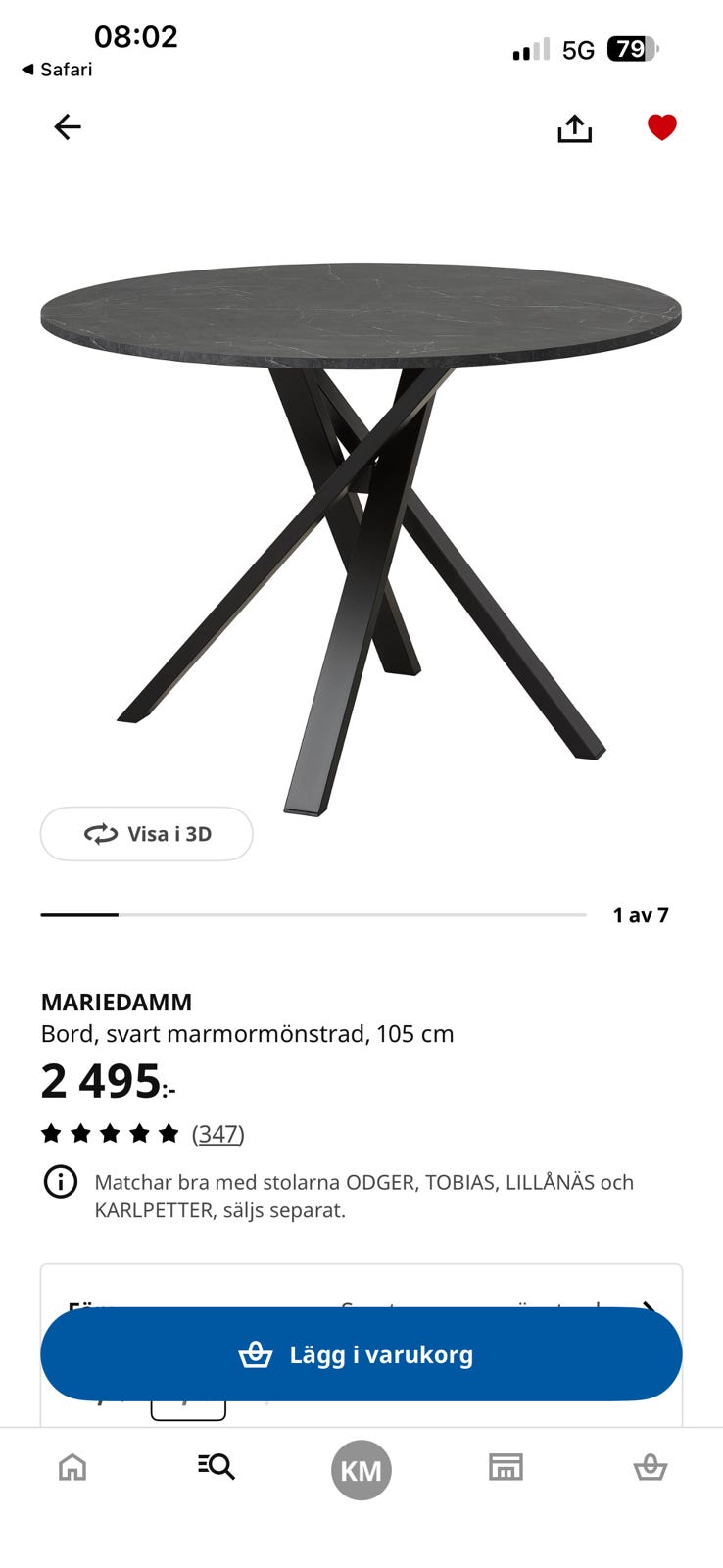Open the KM profile tab
The height and width of the screenshot is (1568, 723).
361,1470
